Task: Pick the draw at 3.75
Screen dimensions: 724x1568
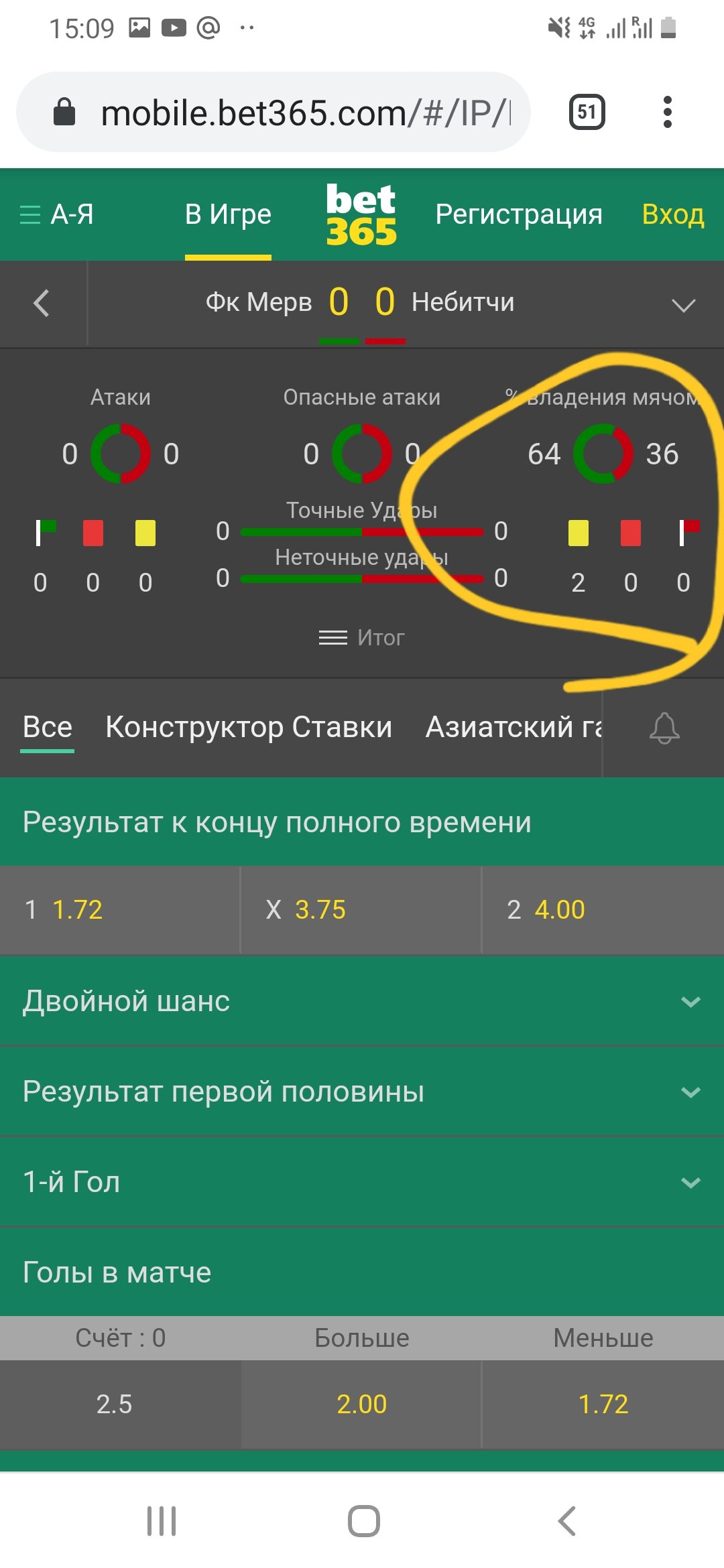Action: [361, 909]
